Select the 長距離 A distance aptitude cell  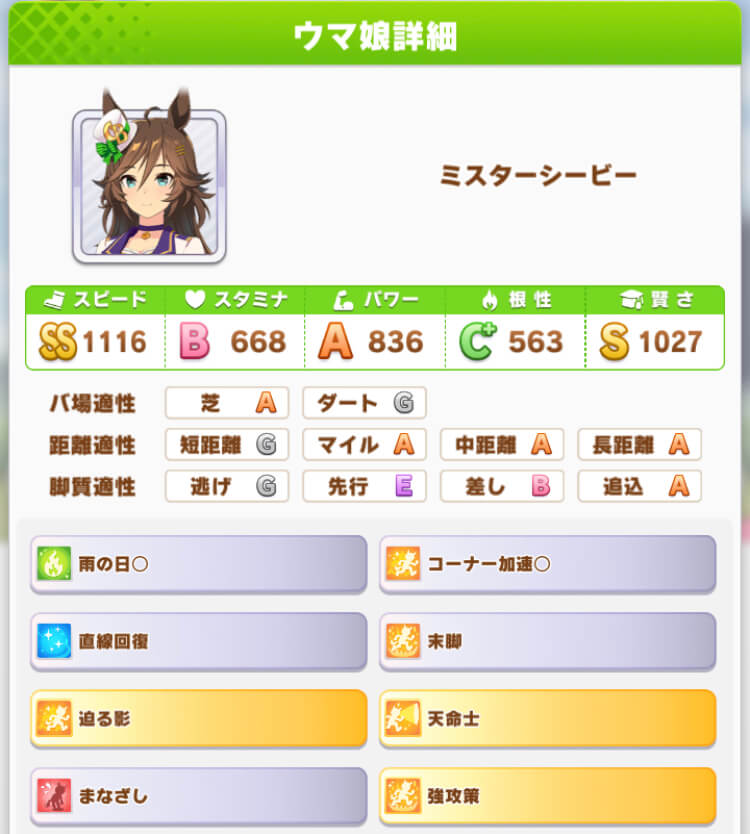click(x=640, y=445)
